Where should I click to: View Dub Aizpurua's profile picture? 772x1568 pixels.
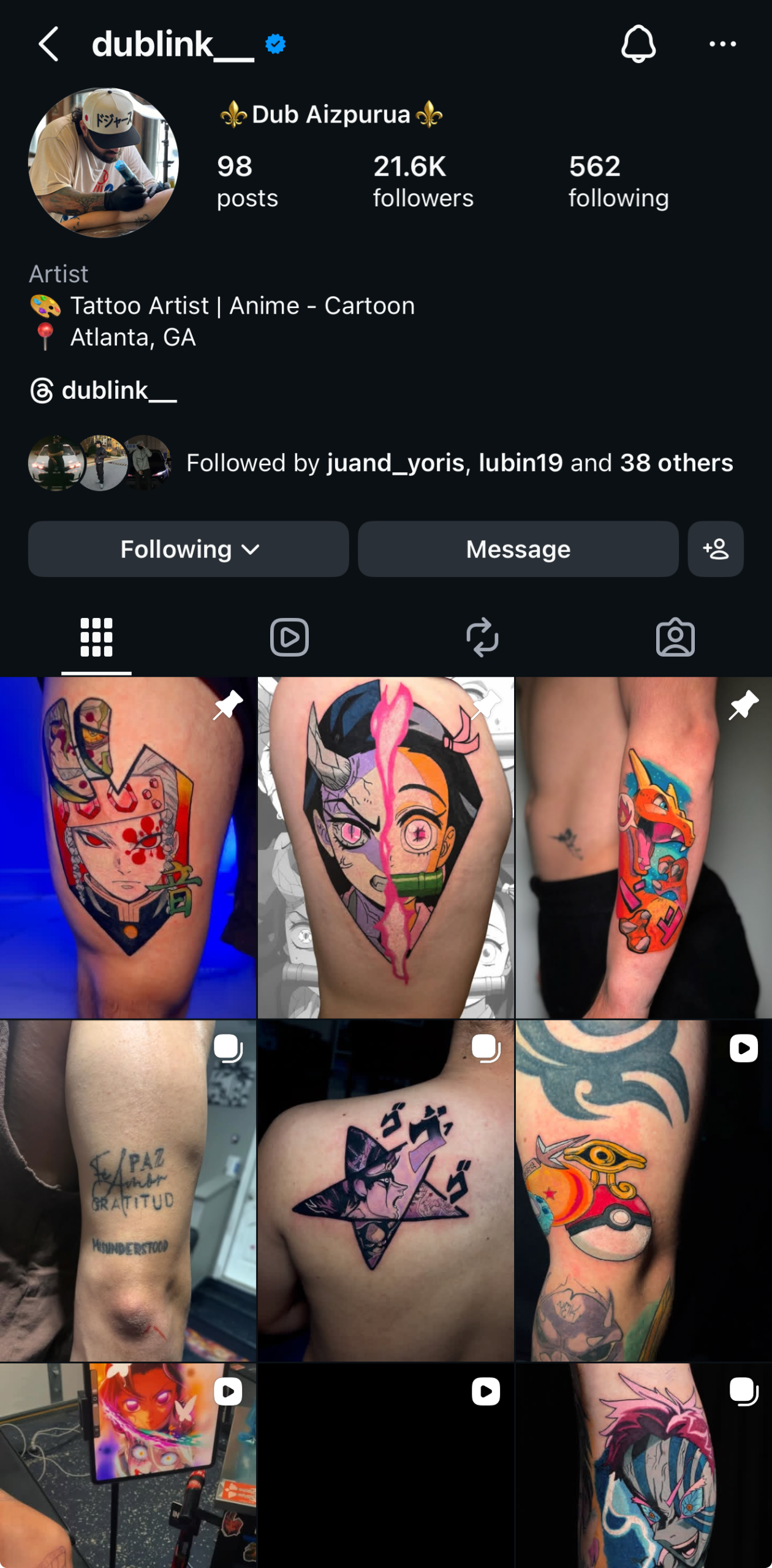pyautogui.click(x=104, y=162)
